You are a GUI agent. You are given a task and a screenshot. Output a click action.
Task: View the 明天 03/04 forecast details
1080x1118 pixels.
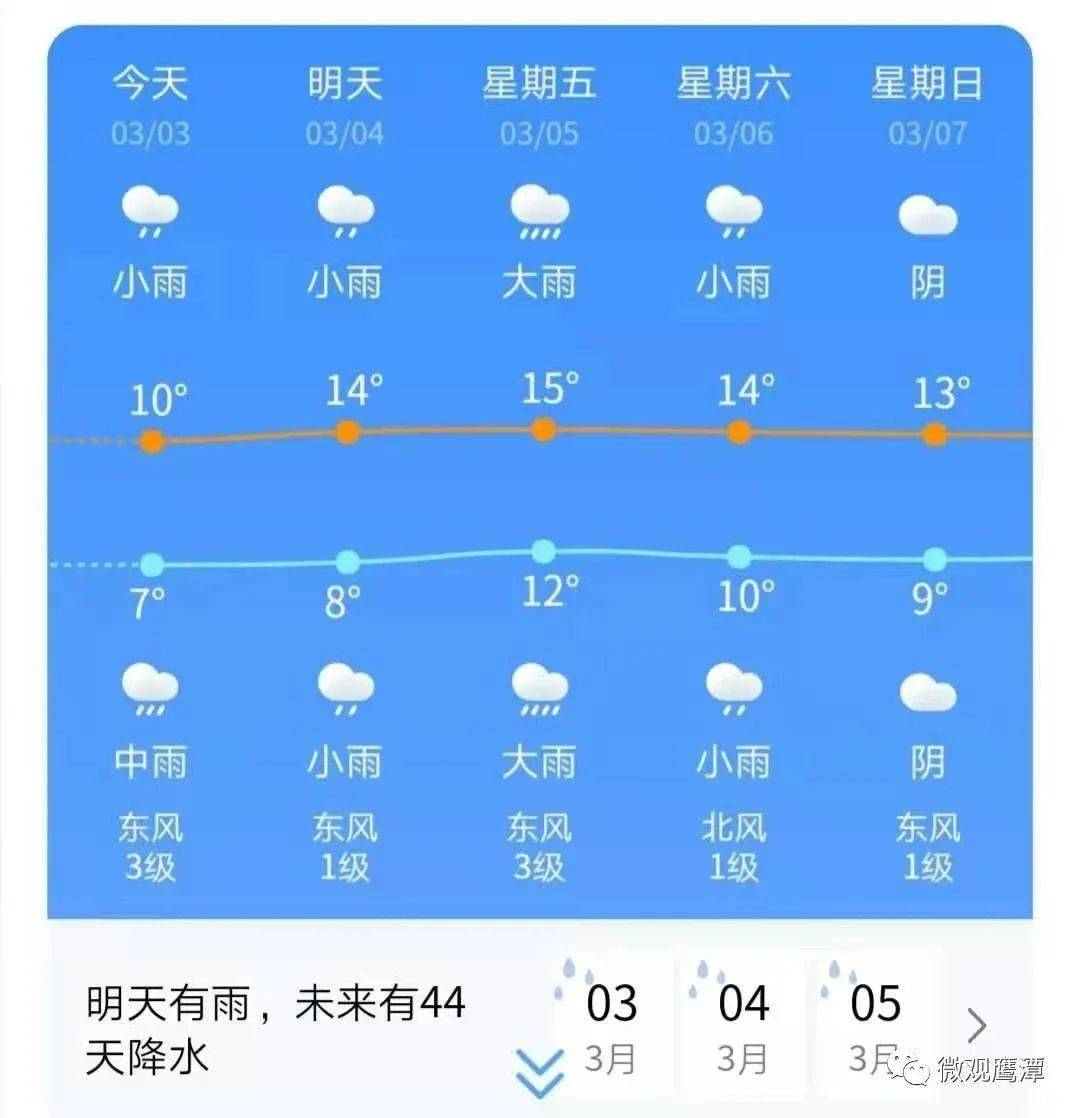[345, 105]
